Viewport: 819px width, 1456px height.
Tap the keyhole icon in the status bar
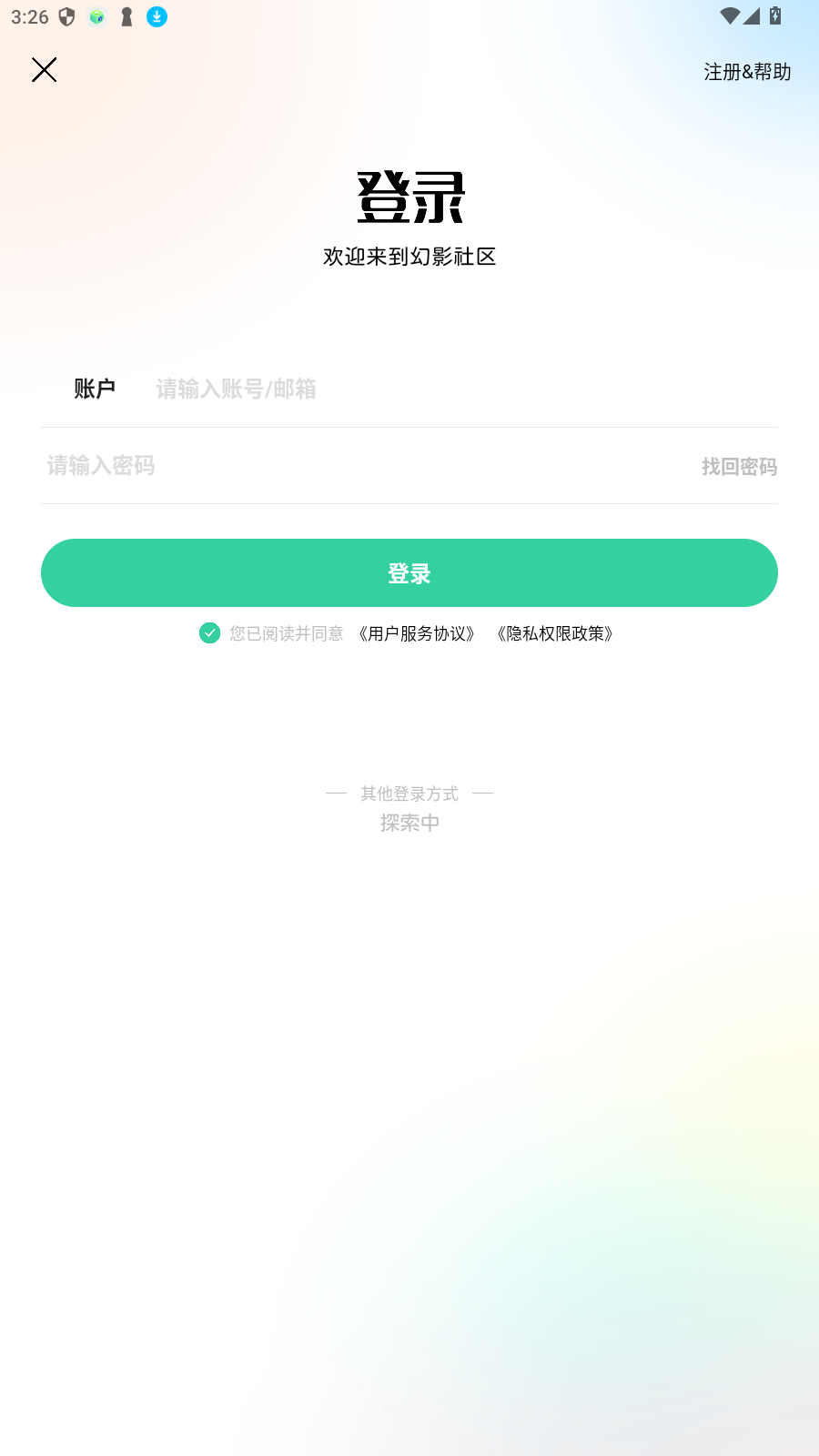pyautogui.click(x=126, y=16)
